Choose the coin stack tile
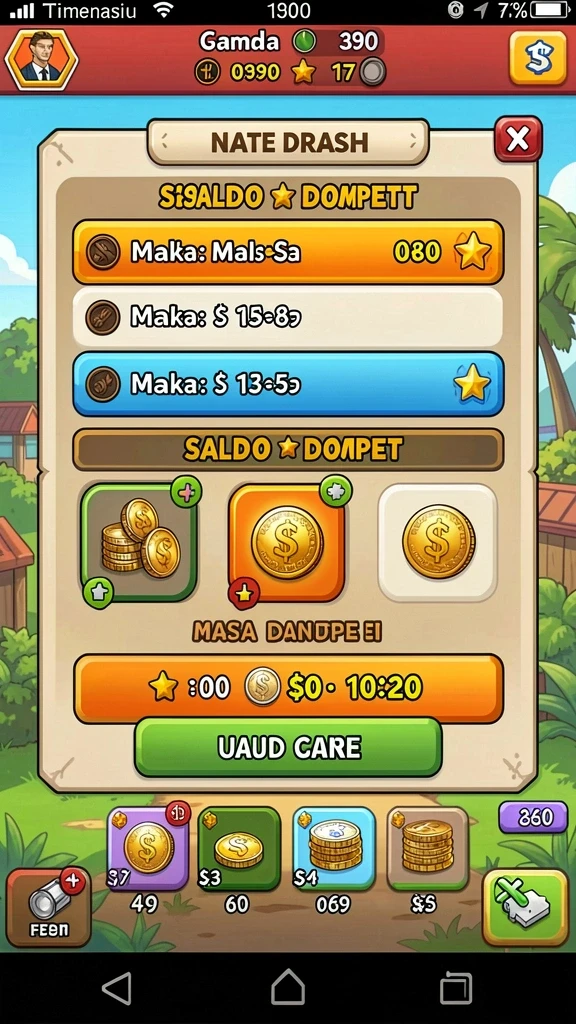 [139, 542]
